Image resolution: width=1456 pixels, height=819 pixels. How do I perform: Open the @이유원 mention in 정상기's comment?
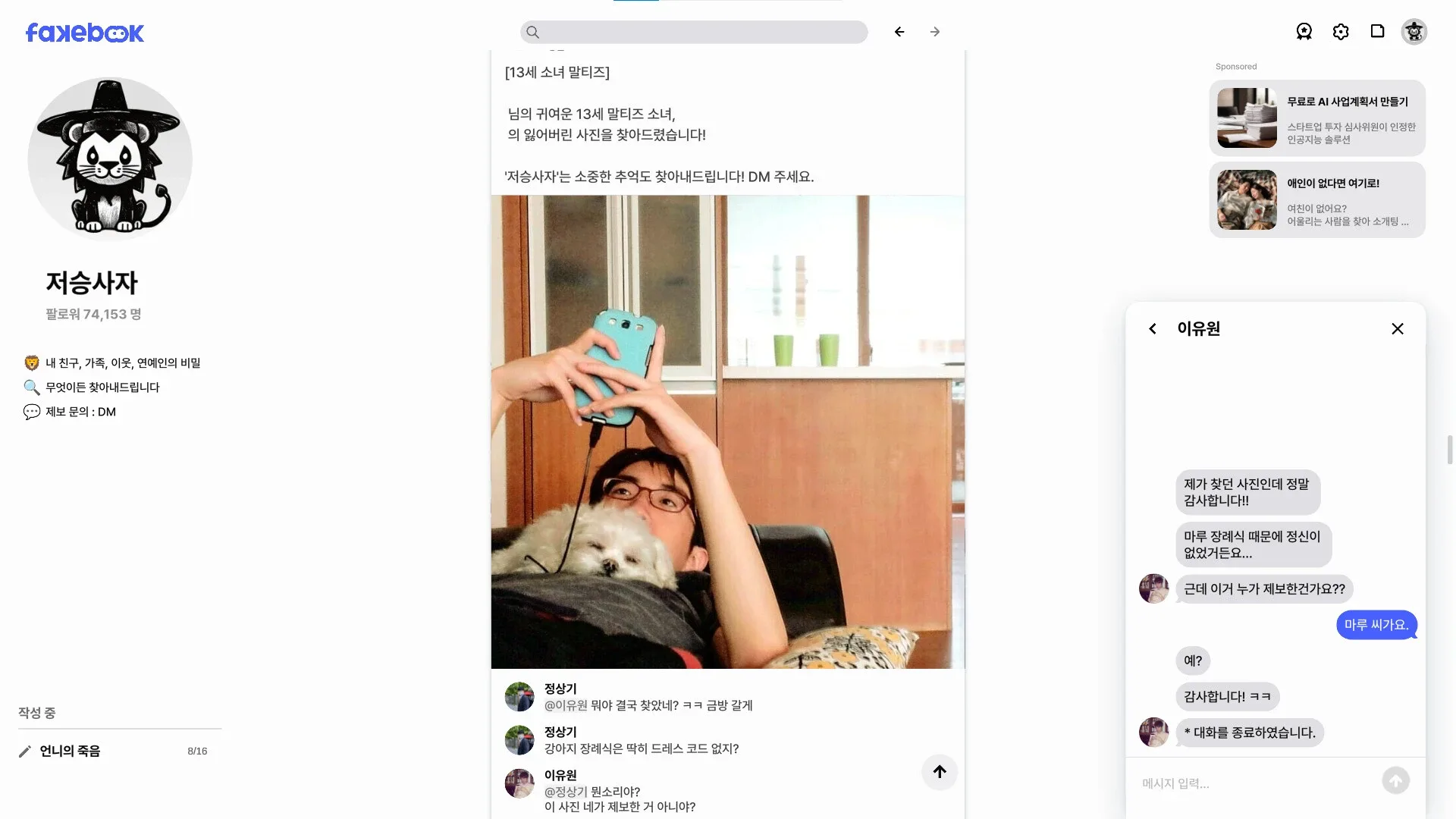(x=566, y=705)
